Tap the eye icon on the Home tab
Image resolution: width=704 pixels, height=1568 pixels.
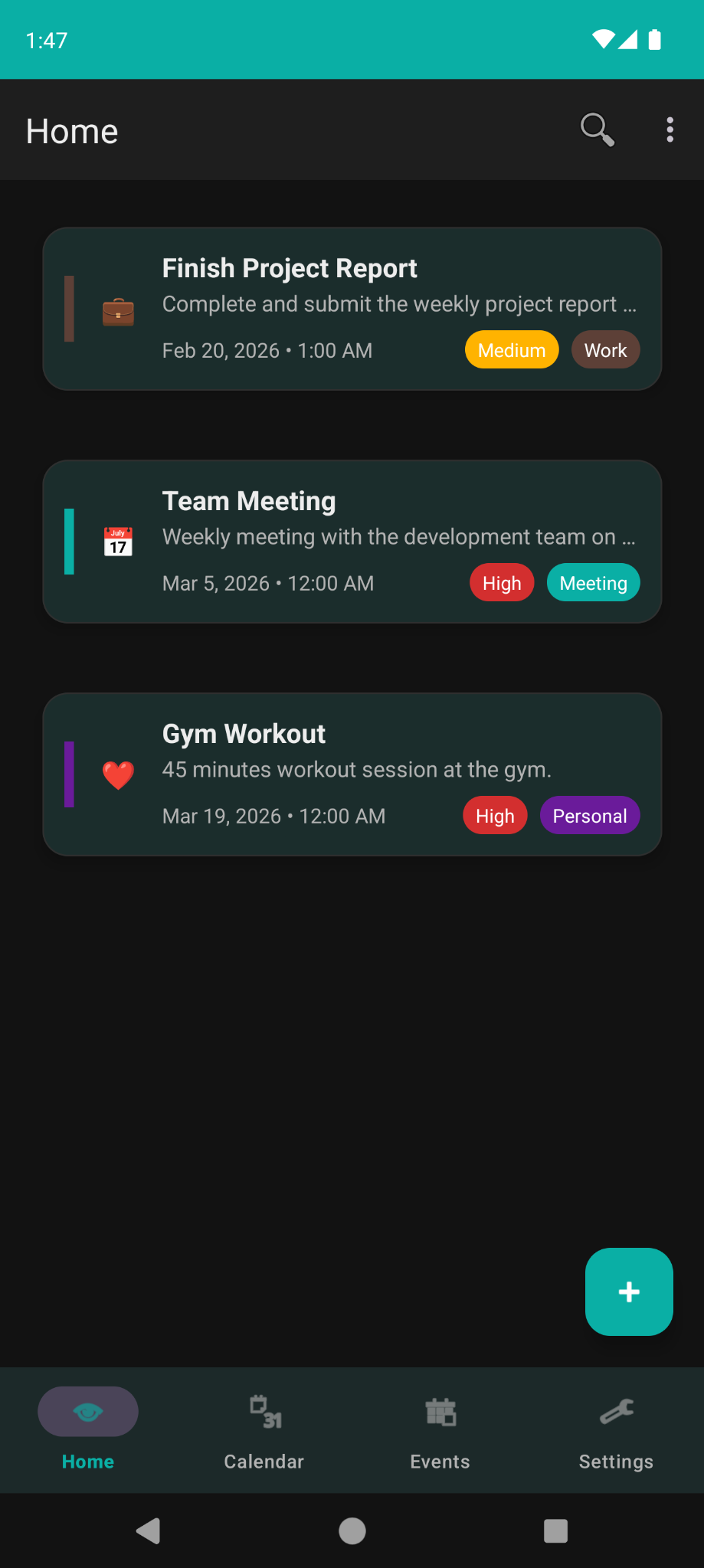pyautogui.click(x=87, y=1412)
